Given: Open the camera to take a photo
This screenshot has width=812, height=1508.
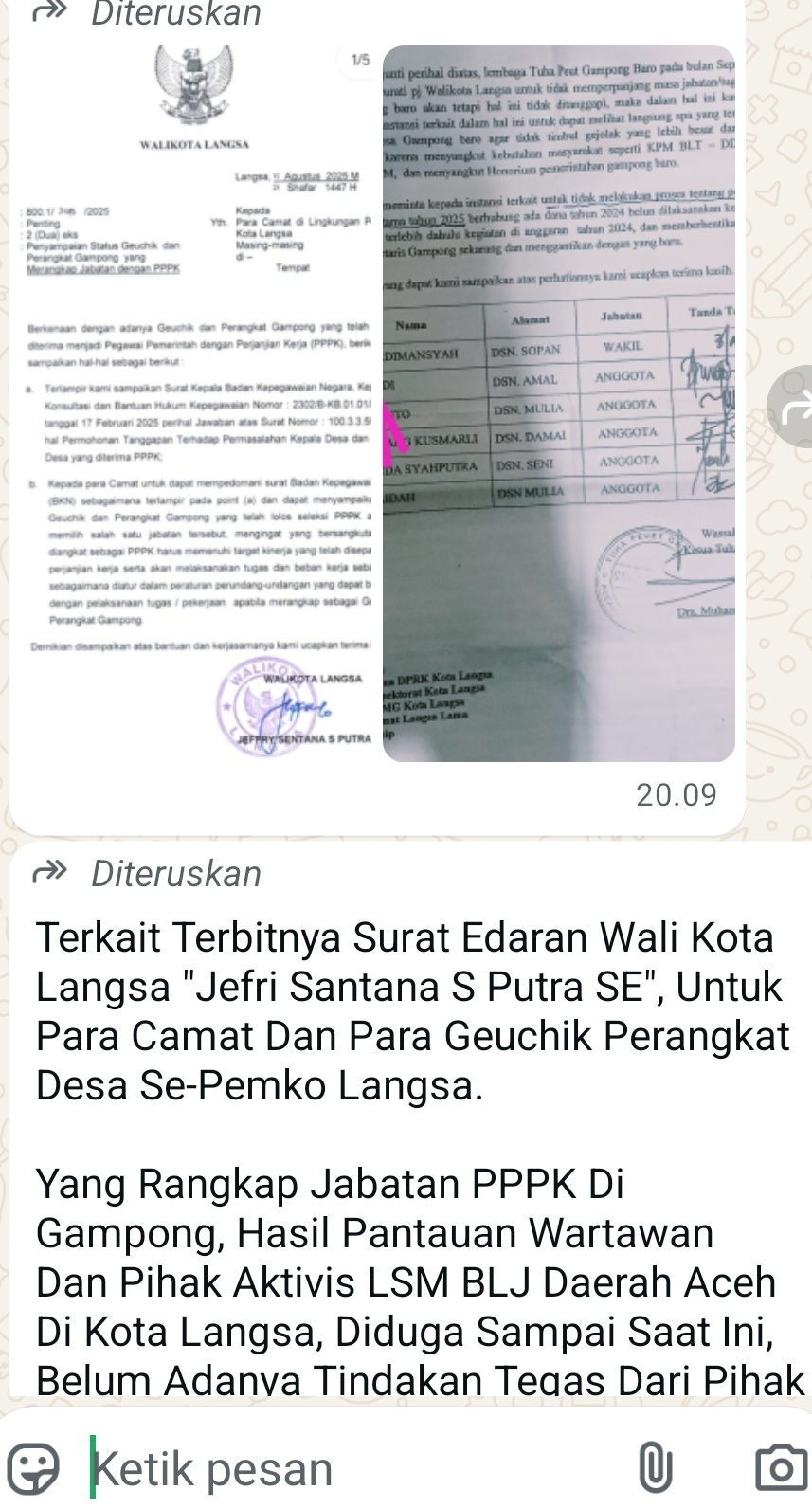Looking at the screenshot, I should (781, 1468).
